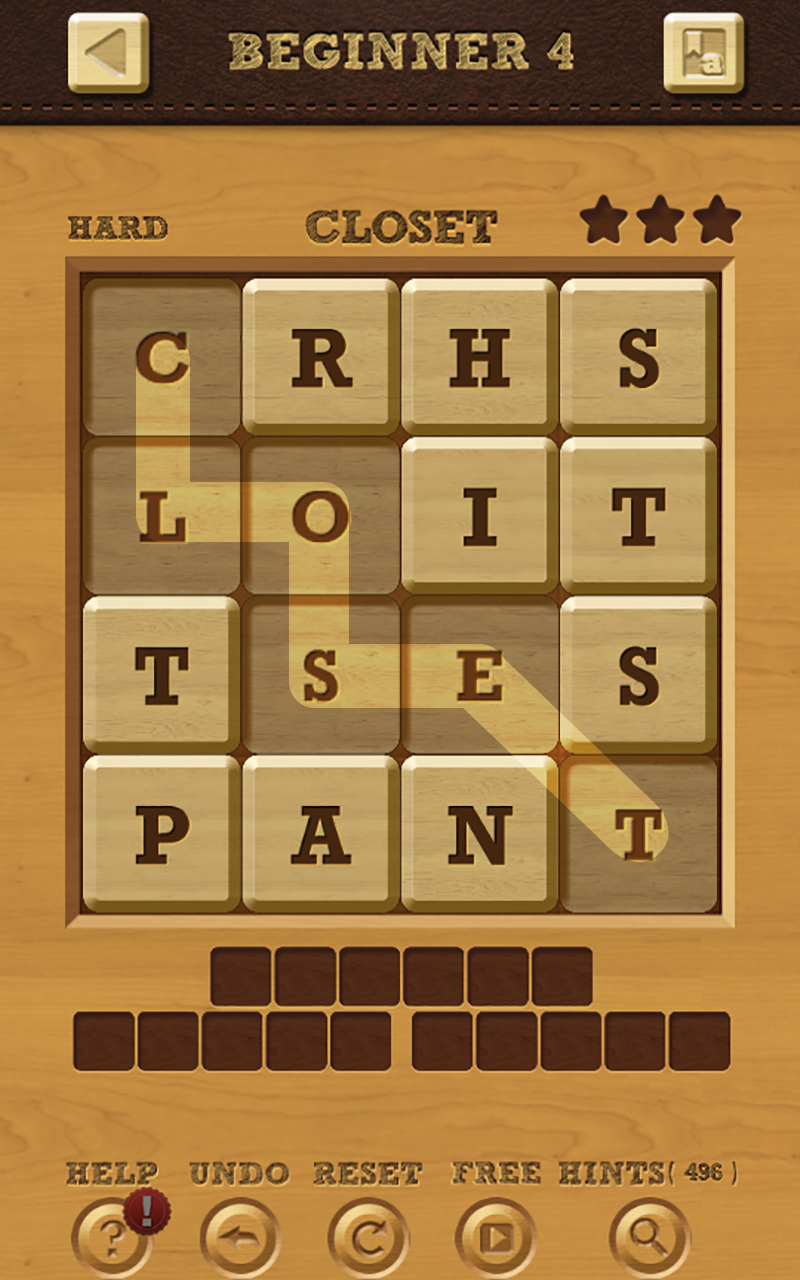800x1280 pixels.
Task: Undo the last move
Action: click(x=240, y=1238)
